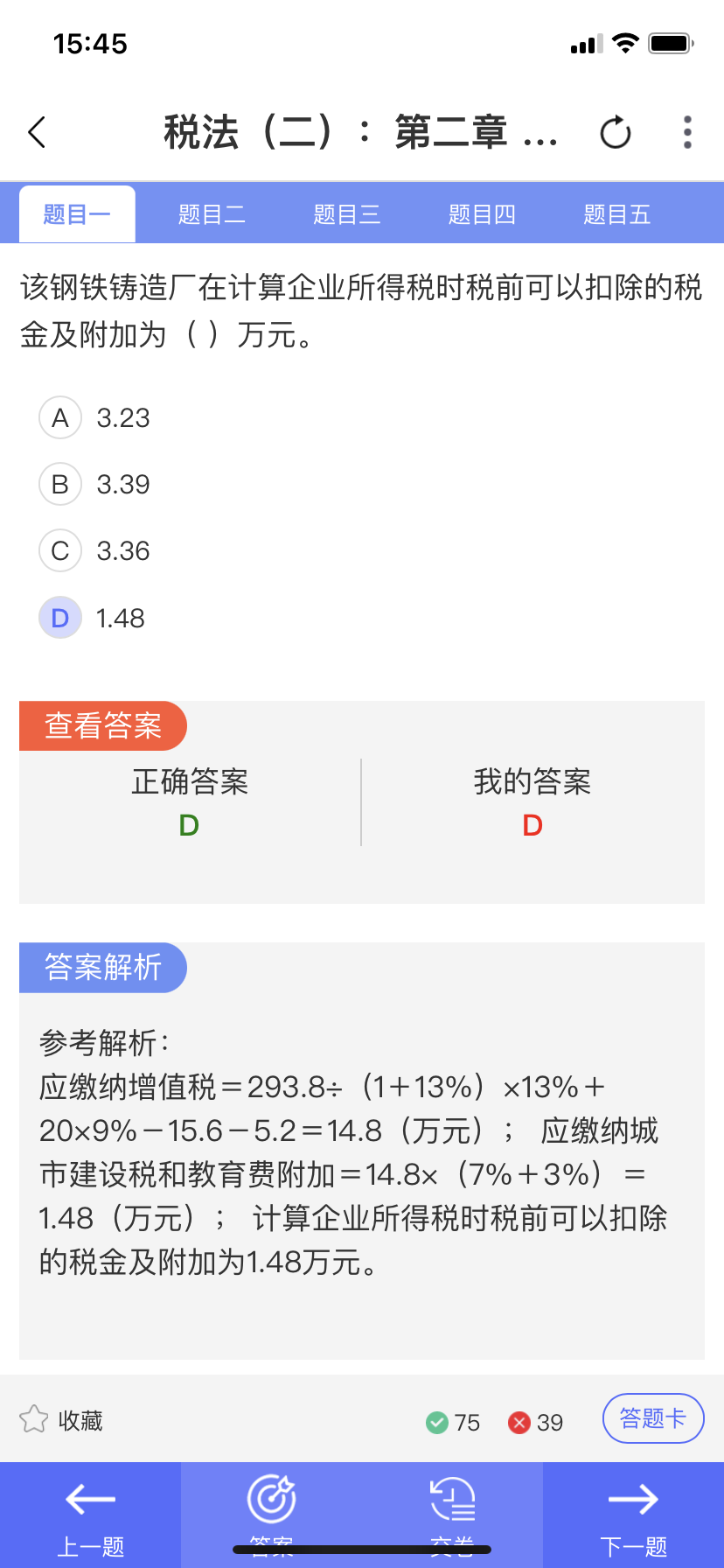The height and width of the screenshot is (1568, 724).
Task: Open the three-dot overflow menu
Action: [687, 133]
